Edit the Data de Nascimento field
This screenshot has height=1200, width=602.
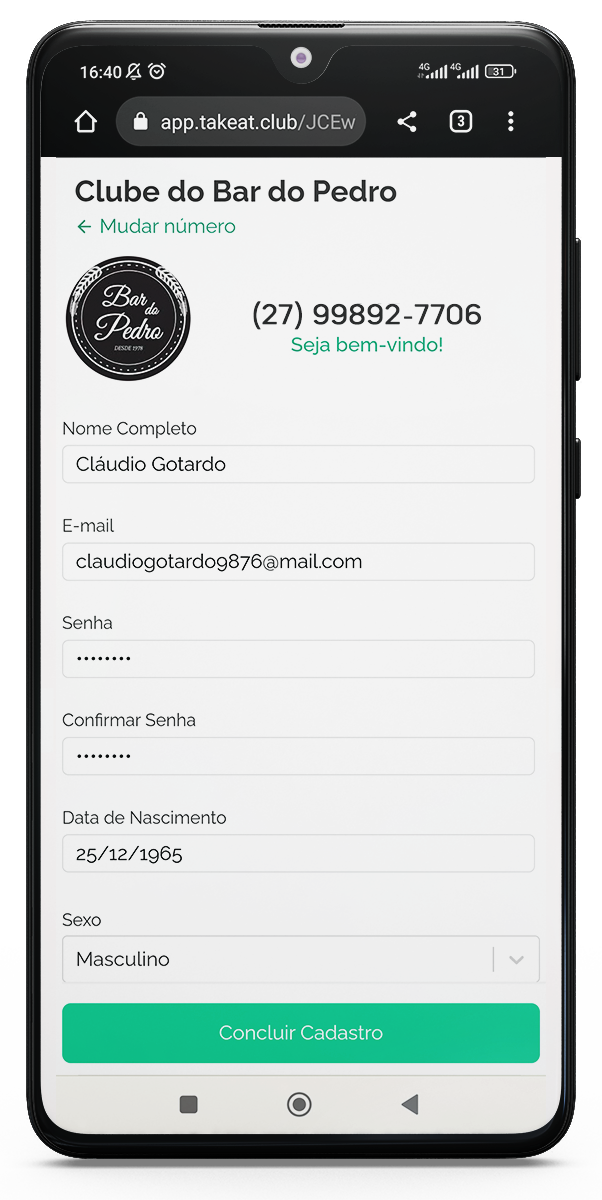(298, 854)
